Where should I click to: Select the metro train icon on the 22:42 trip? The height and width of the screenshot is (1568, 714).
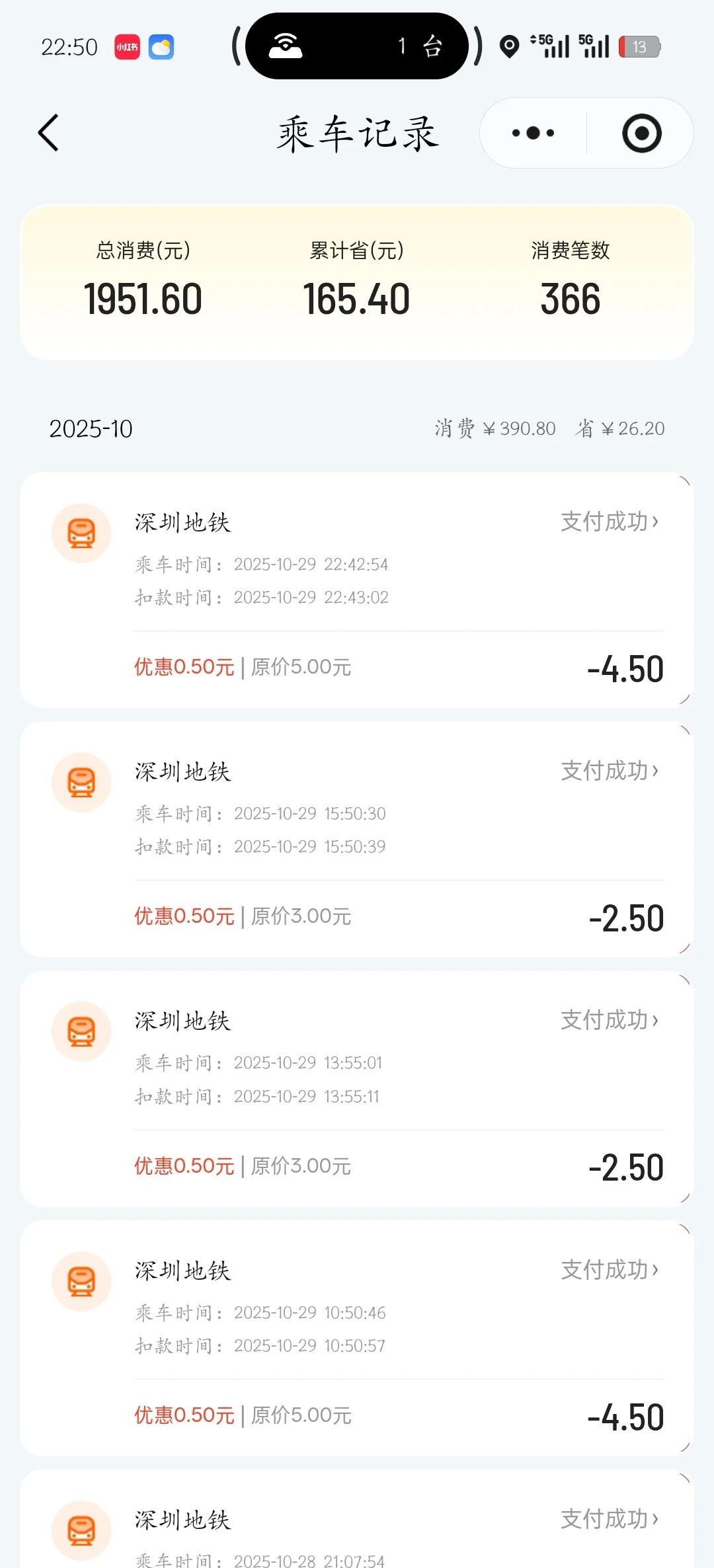(81, 533)
